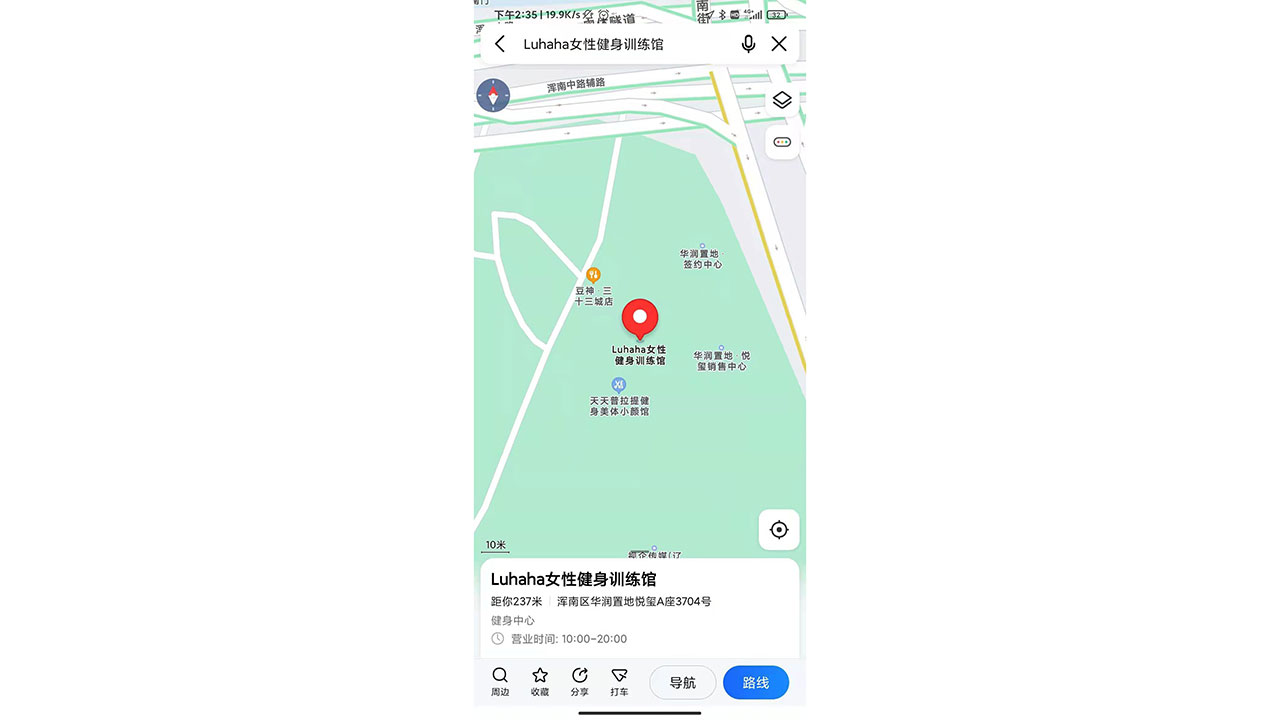Screen dimensions: 1280x720
Task: Clear the Luhaha search query
Action: pyautogui.click(x=779, y=44)
